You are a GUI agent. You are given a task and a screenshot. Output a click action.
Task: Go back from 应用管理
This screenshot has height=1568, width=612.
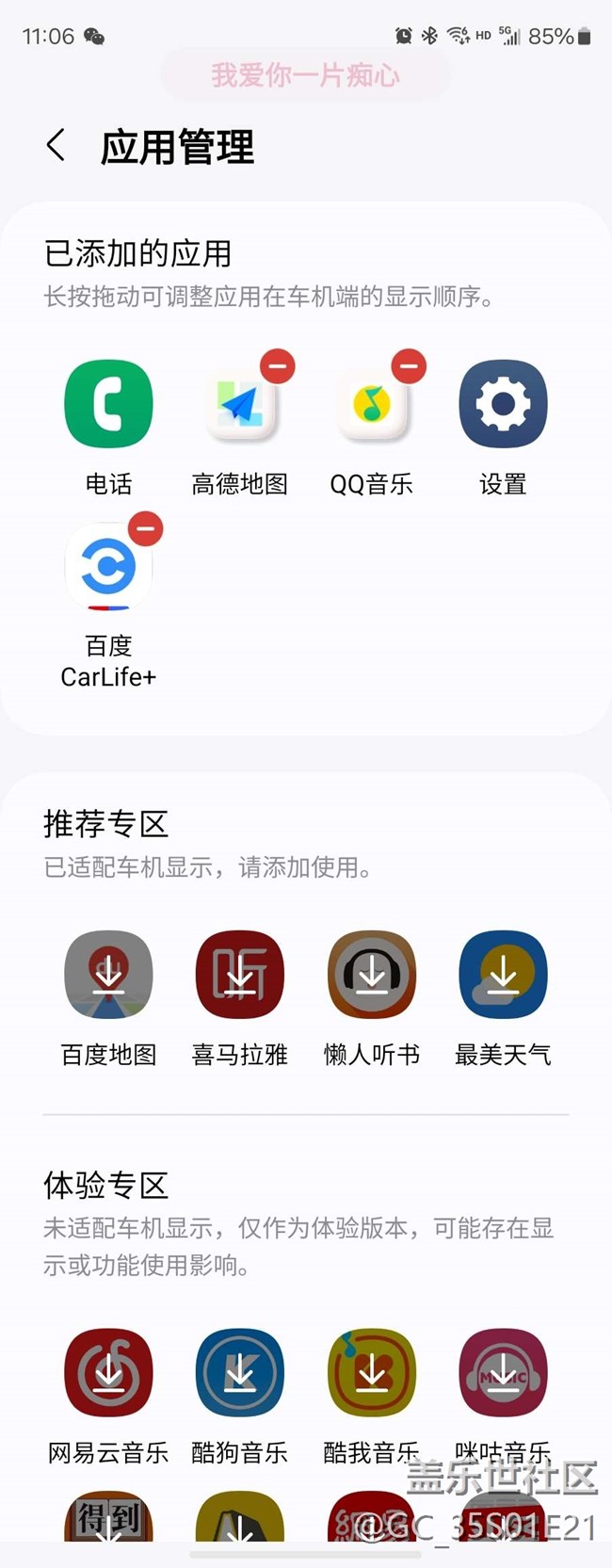[56, 146]
